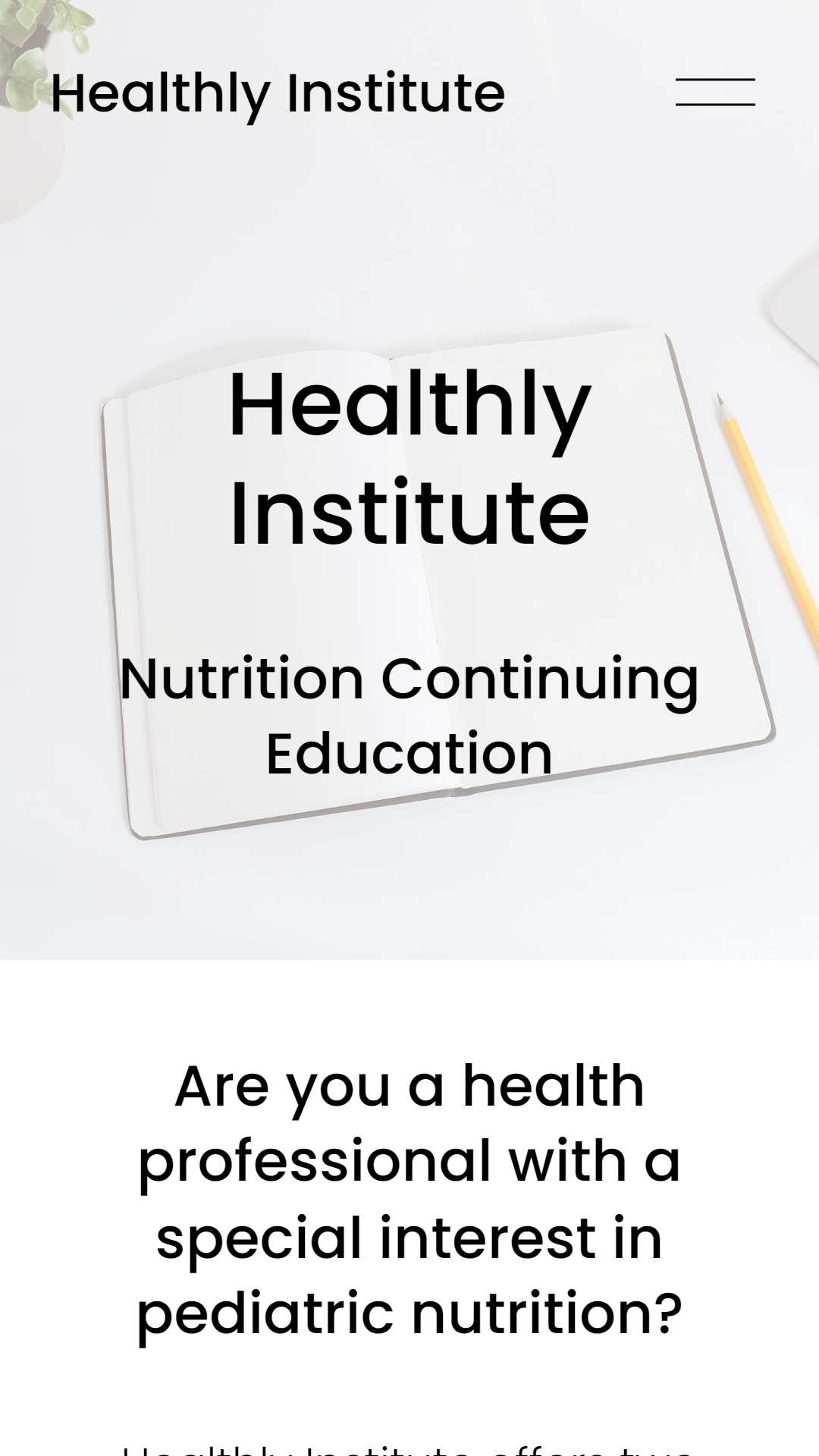819x1456 pixels.
Task: Open the hamburger navigation menu
Action: point(715,92)
